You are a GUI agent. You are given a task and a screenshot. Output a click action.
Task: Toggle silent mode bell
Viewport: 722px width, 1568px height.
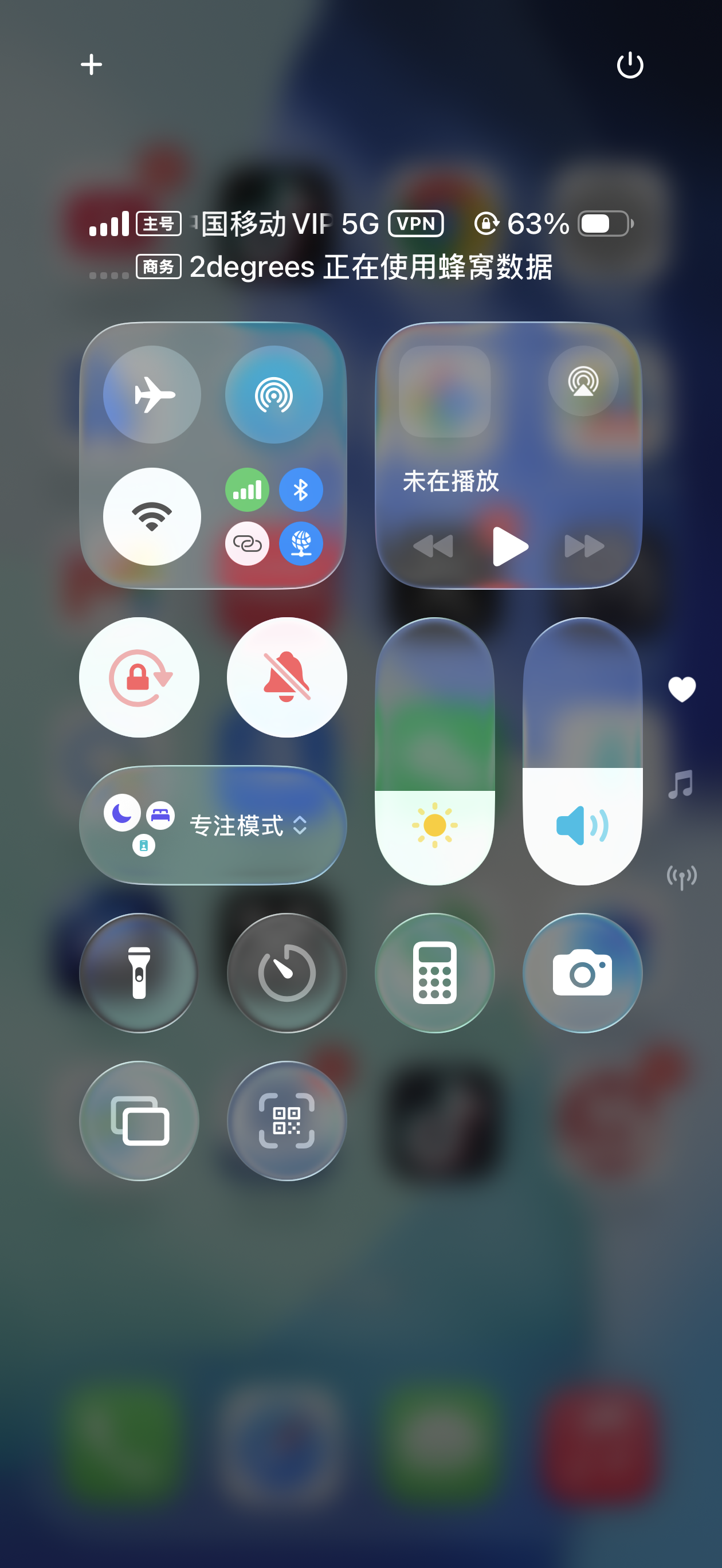point(287,677)
